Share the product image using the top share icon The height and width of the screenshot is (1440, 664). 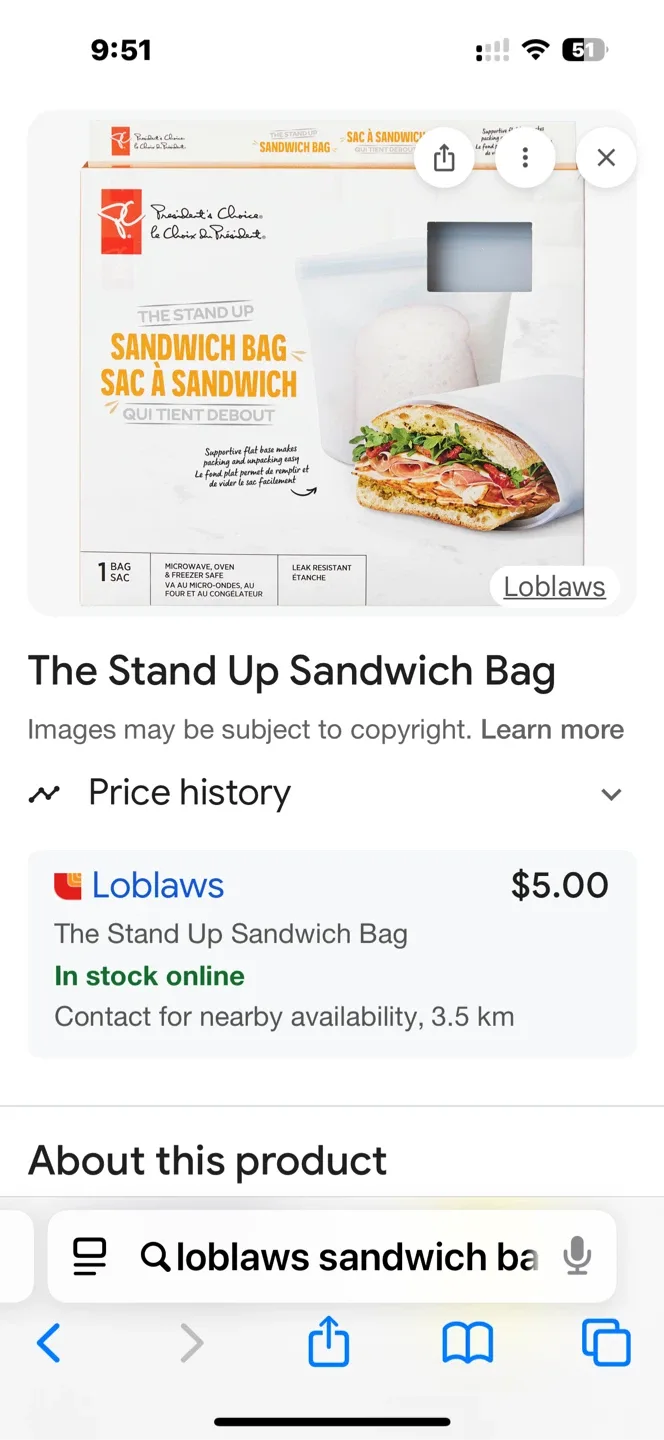pyautogui.click(x=445, y=158)
